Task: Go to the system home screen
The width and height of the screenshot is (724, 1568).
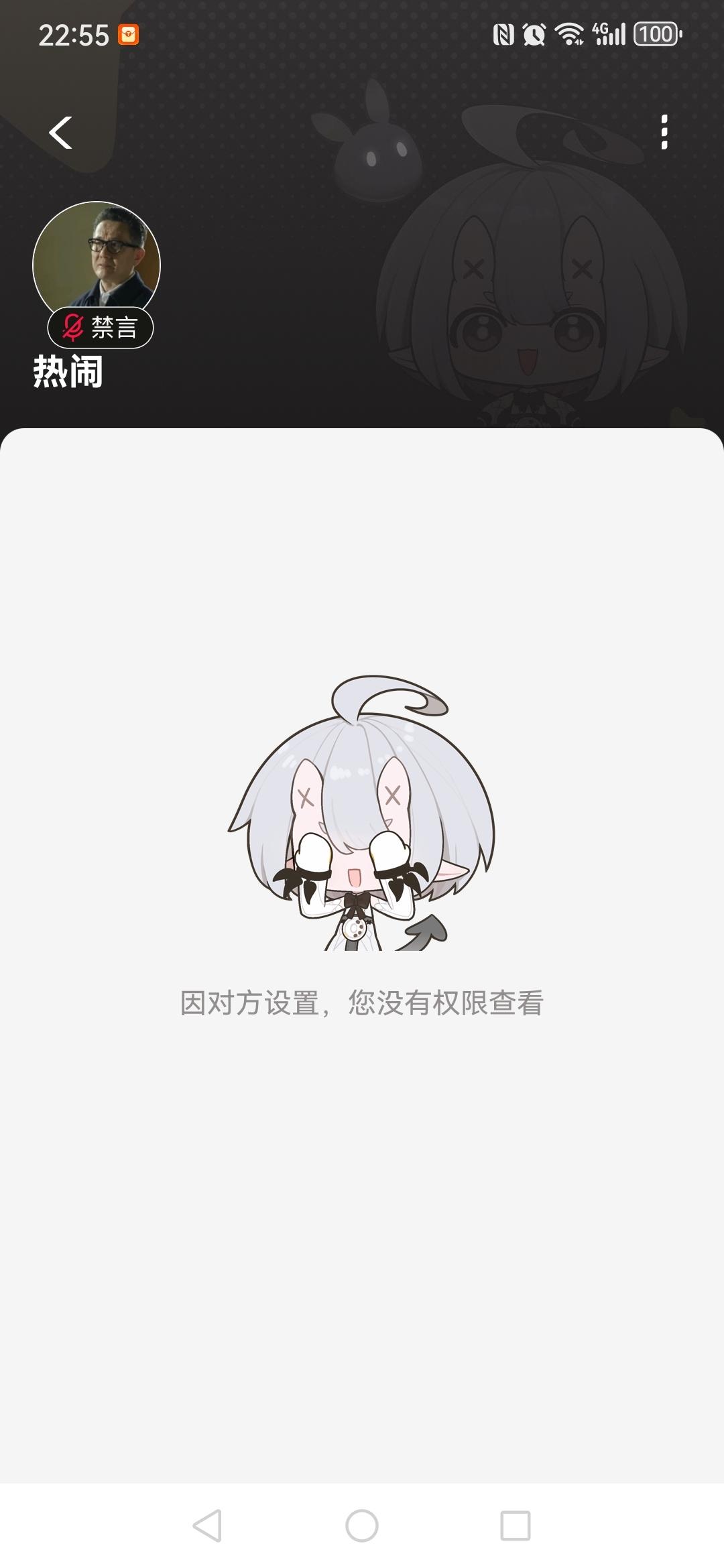Action: [x=362, y=1526]
